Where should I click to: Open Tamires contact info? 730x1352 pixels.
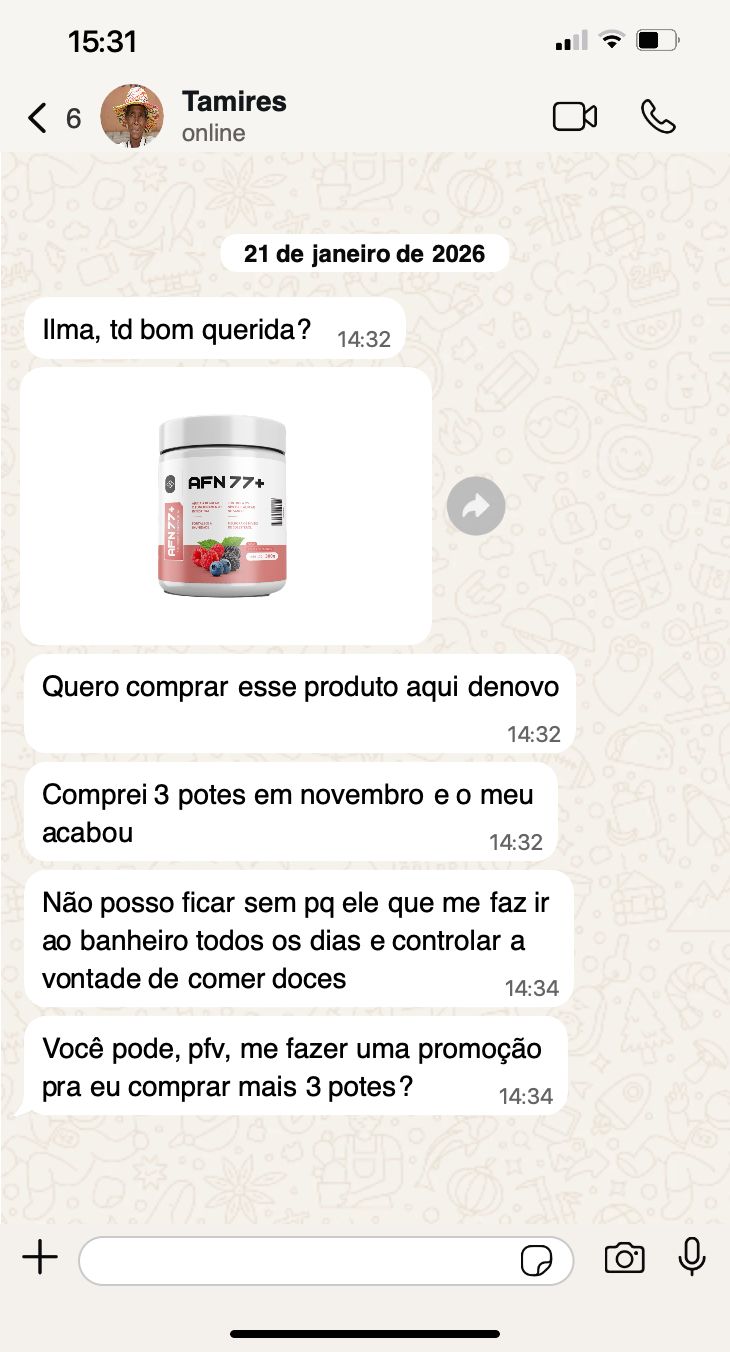[234, 116]
